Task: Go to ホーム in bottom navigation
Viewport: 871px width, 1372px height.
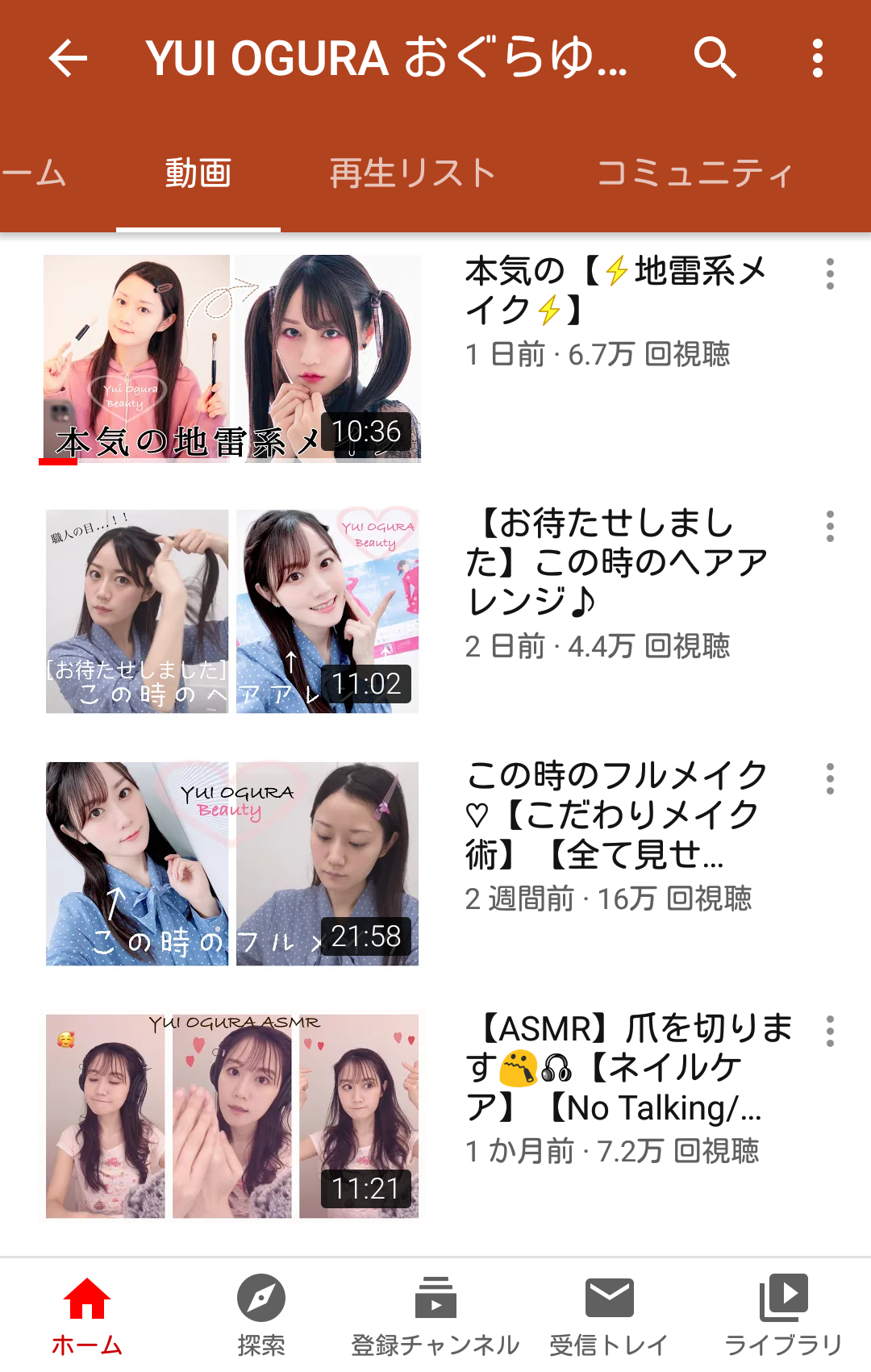Action: pyautogui.click(x=87, y=1316)
